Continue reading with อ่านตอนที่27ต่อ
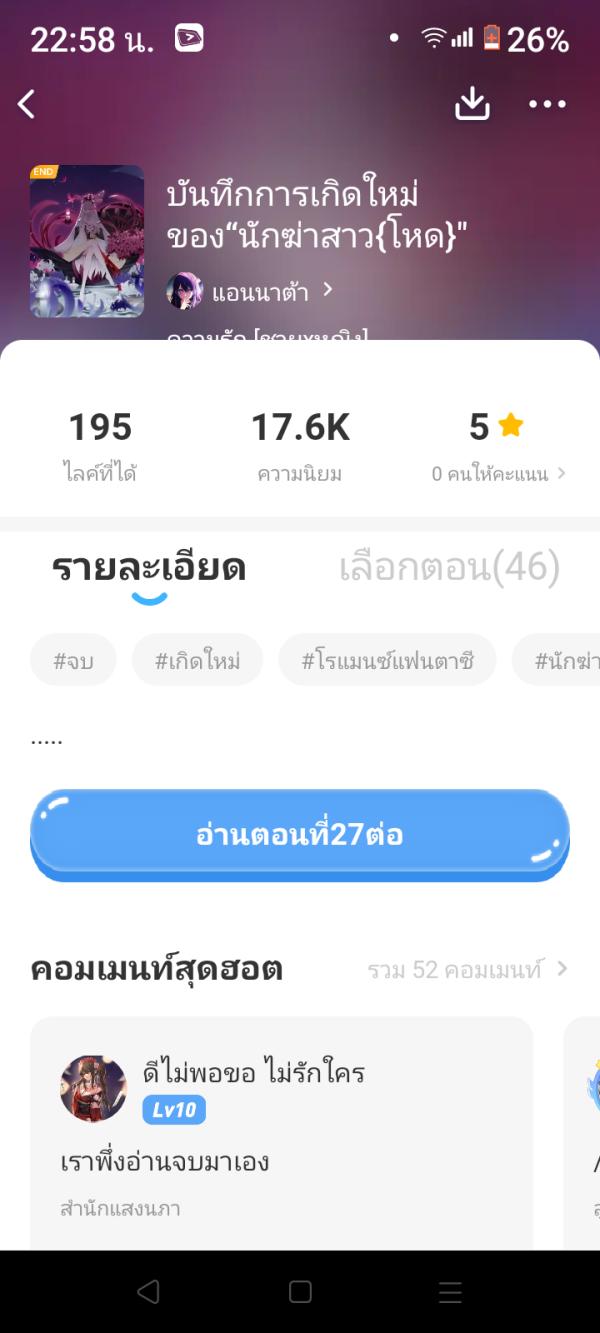This screenshot has width=600, height=1333. pyautogui.click(x=300, y=835)
